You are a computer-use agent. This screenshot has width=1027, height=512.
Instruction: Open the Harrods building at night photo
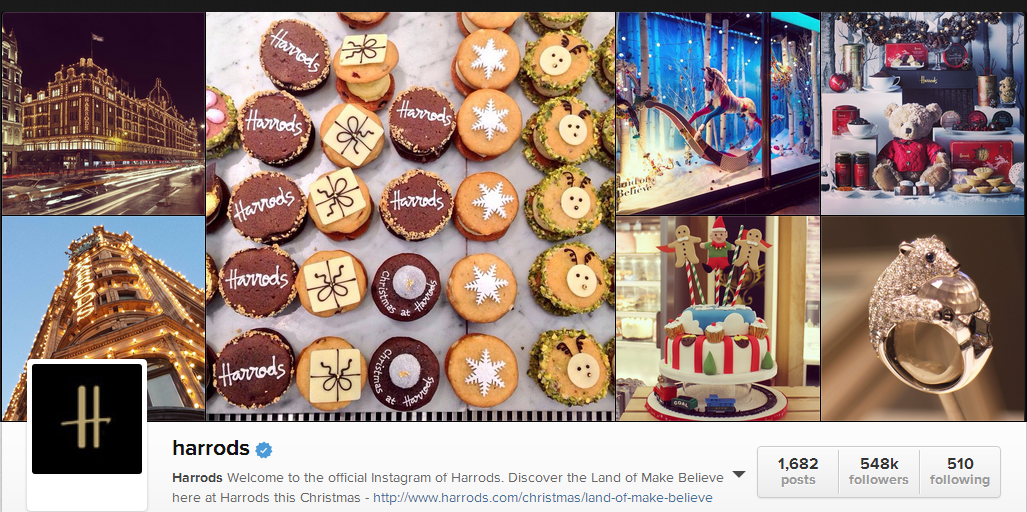[102, 113]
